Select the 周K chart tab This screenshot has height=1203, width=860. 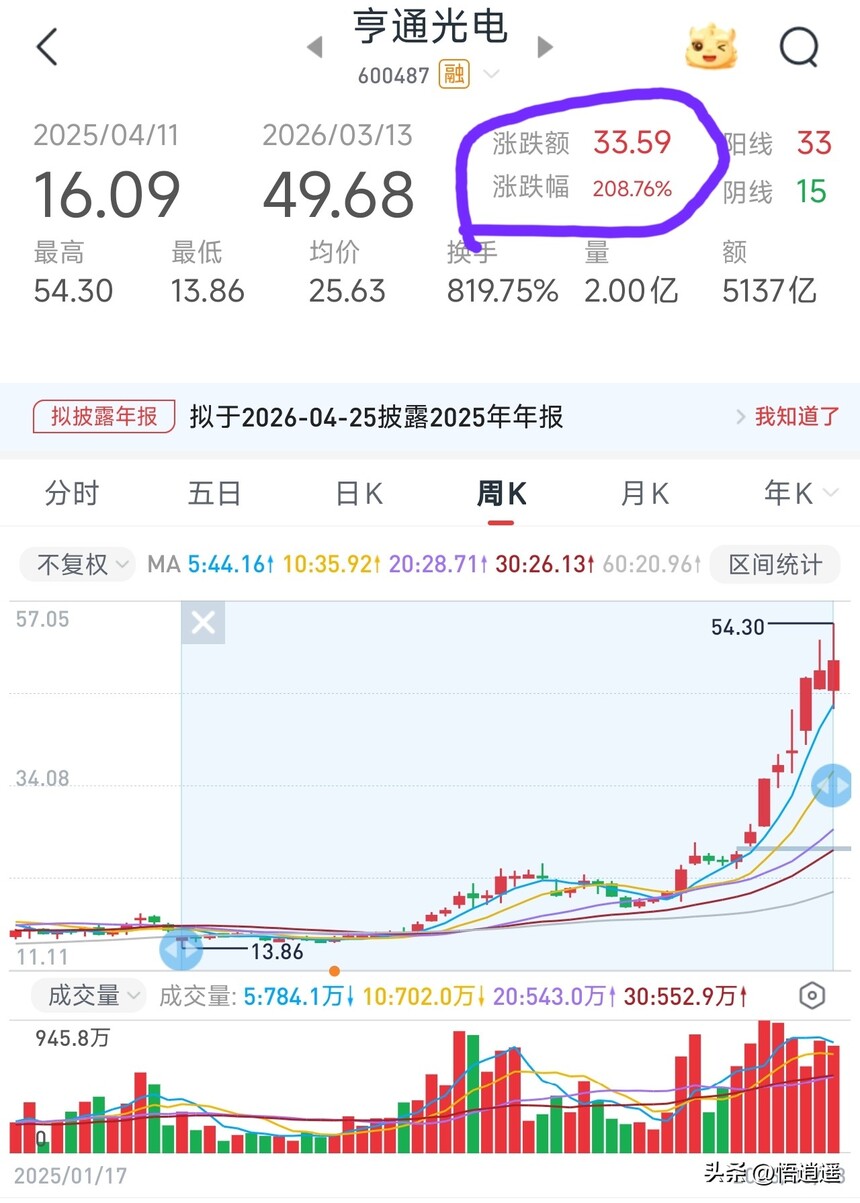501,493
